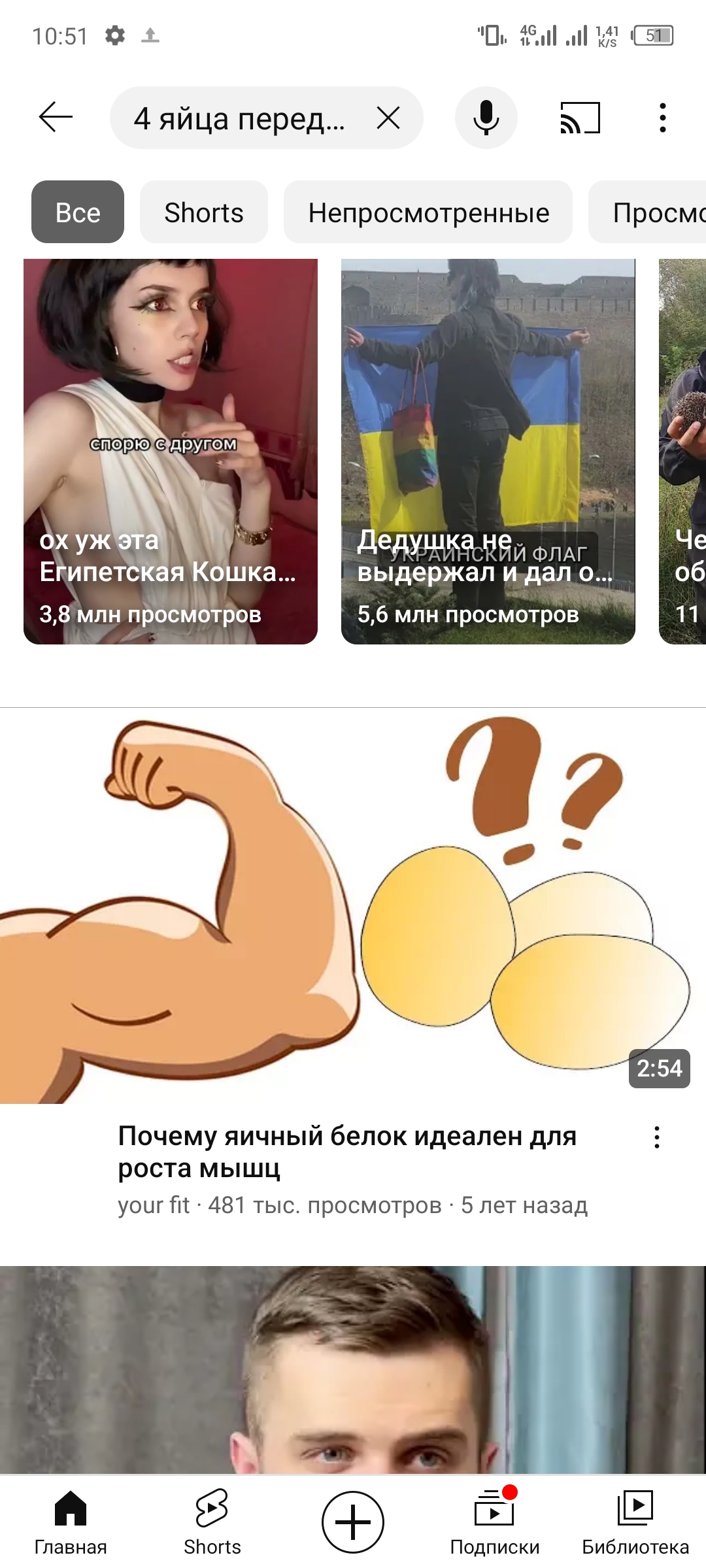Open the 'Дедушка не выдержал' short
Viewport: 706px width, 1568px height.
point(488,451)
